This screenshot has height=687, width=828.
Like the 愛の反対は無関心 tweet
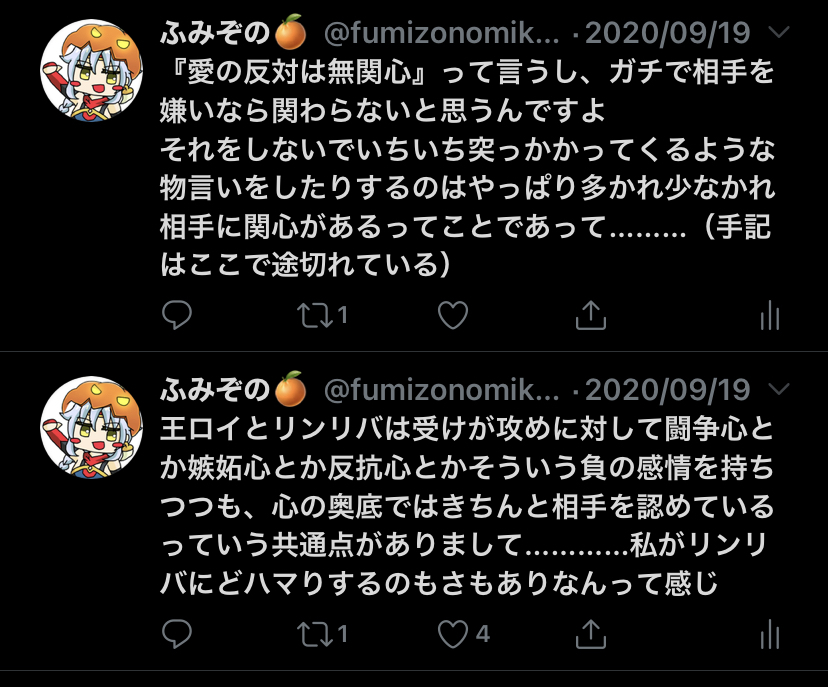click(x=453, y=316)
